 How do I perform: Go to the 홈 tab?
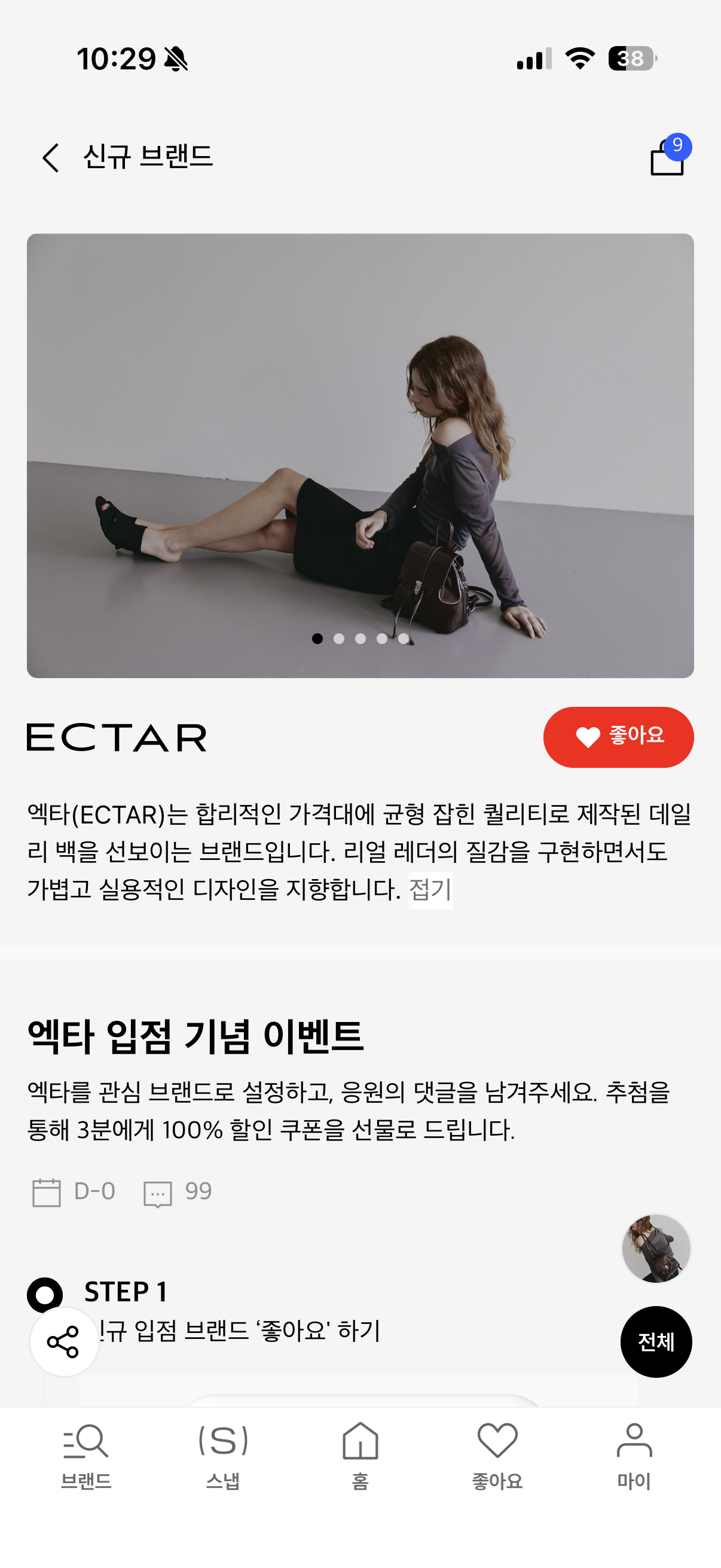point(360,1457)
